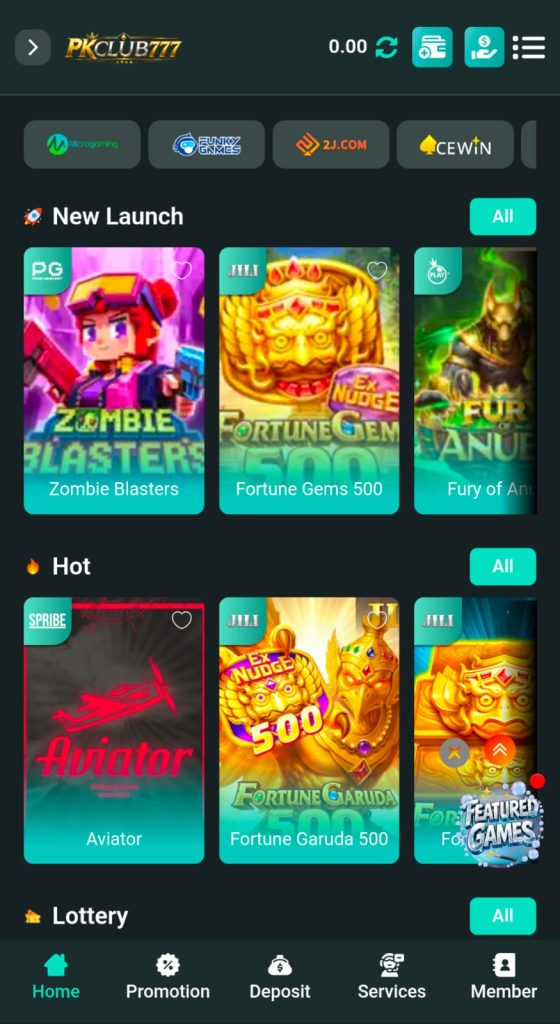Favorite Fortune Gems 500 with heart
The image size is (560, 1024).
pos(377,270)
